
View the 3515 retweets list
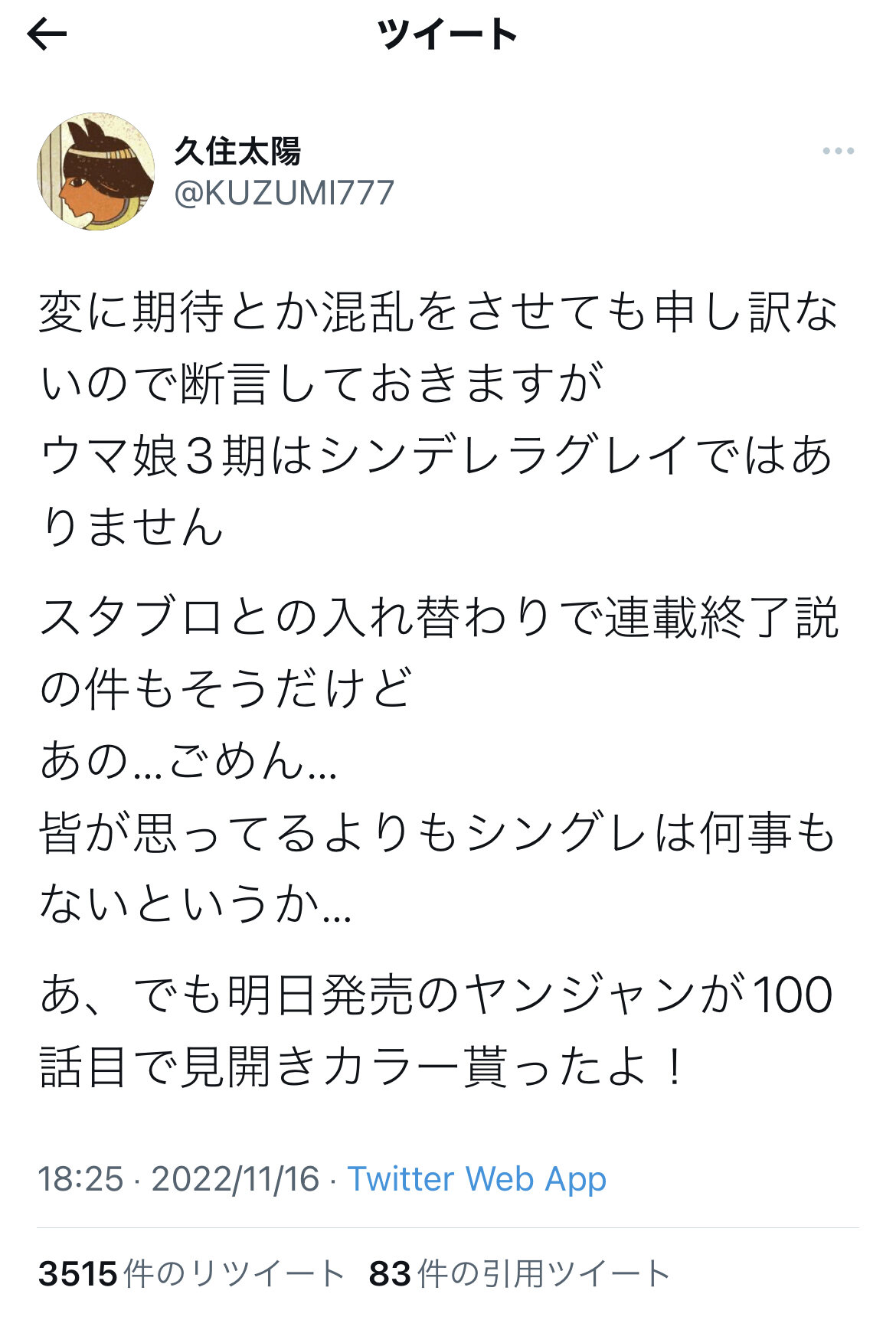(x=191, y=1274)
